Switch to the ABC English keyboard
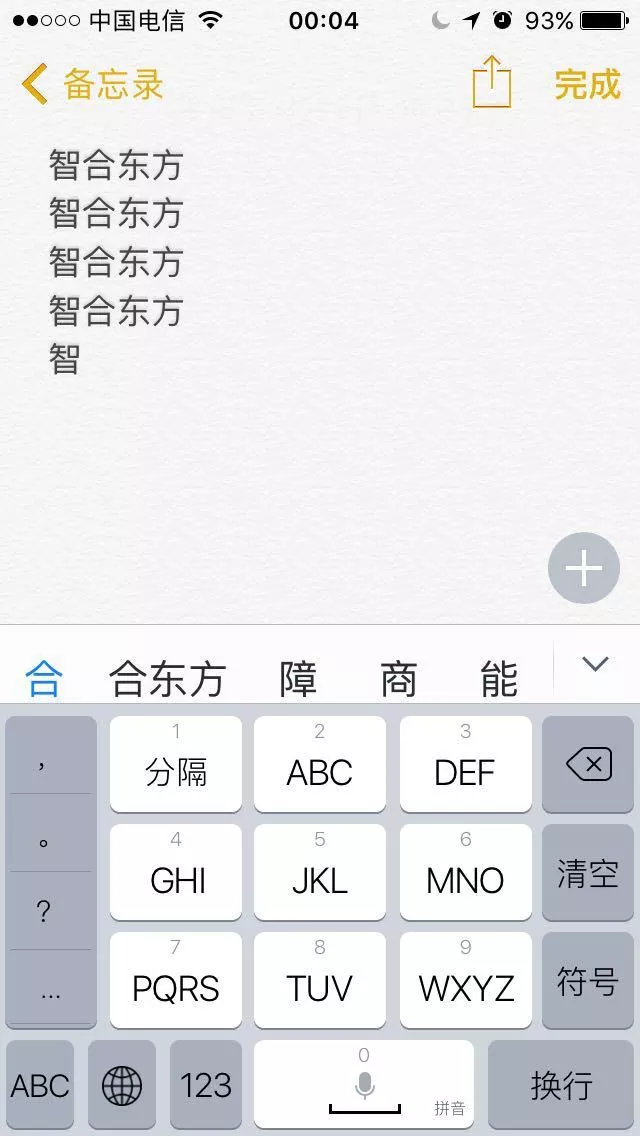Image resolution: width=640 pixels, height=1136 pixels. tap(40, 1085)
